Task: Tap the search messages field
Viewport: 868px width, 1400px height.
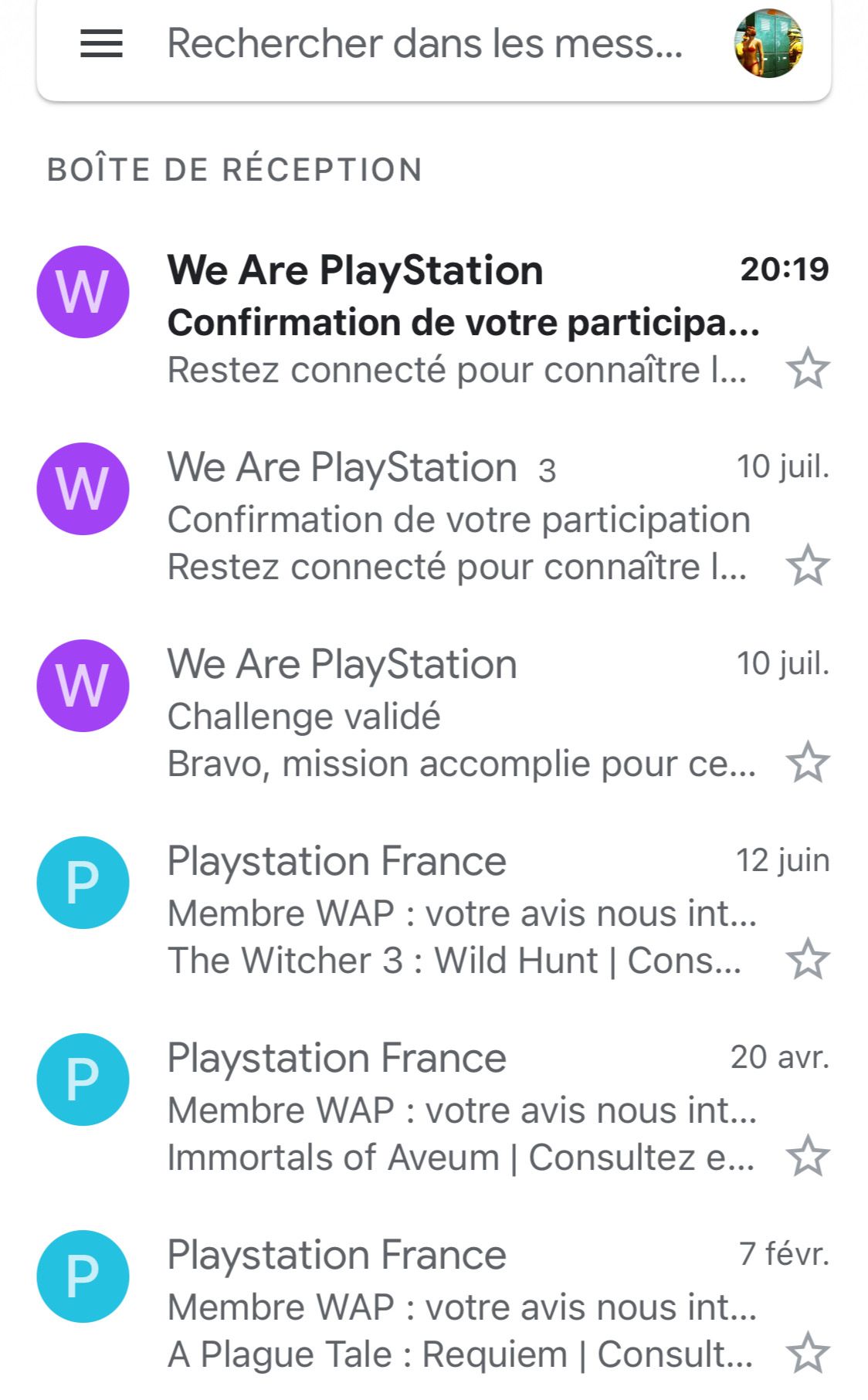Action: (x=425, y=43)
